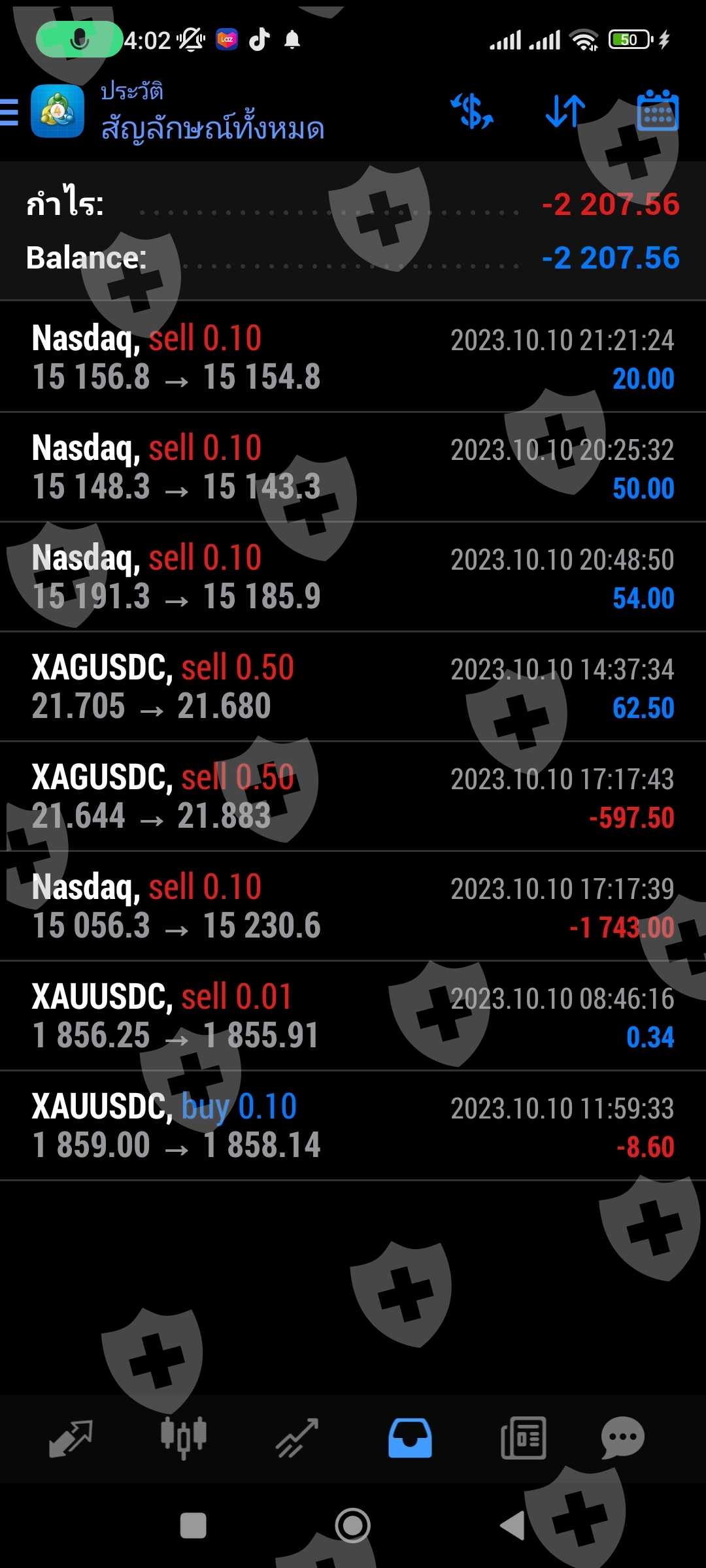Open the XAUUSDC buy 0.10 trade
The width and height of the screenshot is (706, 1568).
tap(353, 1126)
